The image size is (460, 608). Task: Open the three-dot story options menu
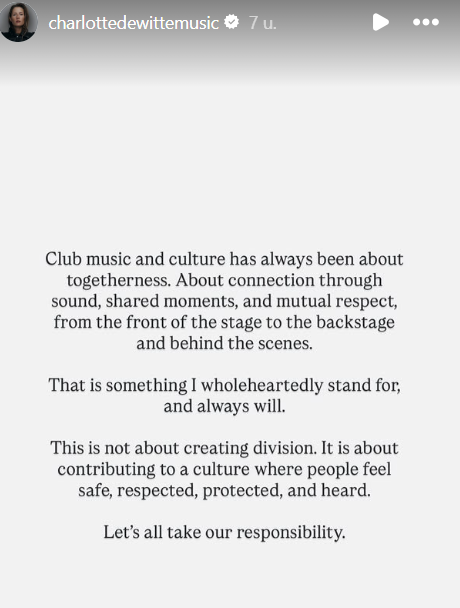click(426, 22)
